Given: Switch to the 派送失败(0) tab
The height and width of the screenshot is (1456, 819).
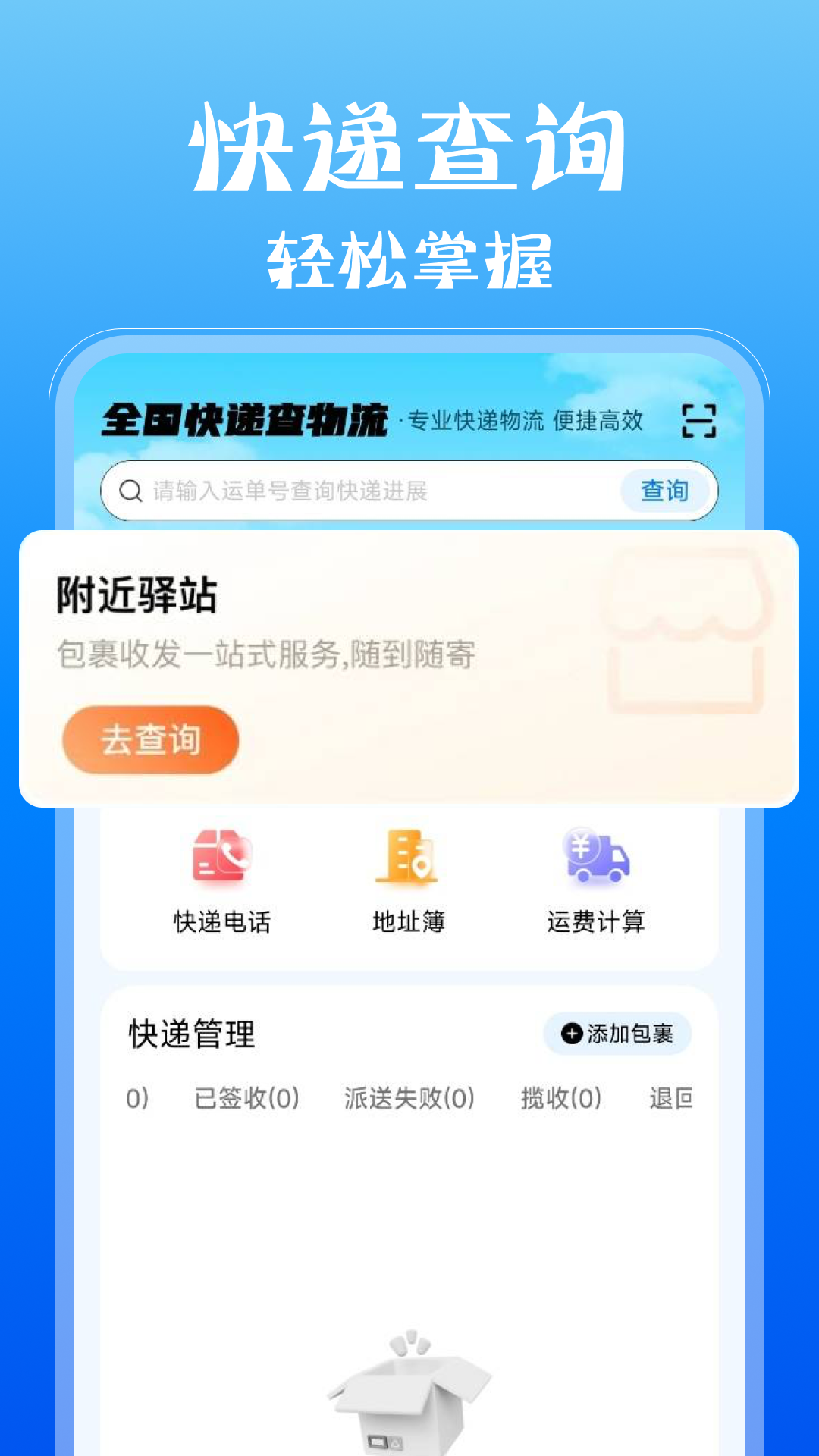Looking at the screenshot, I should (x=408, y=1097).
